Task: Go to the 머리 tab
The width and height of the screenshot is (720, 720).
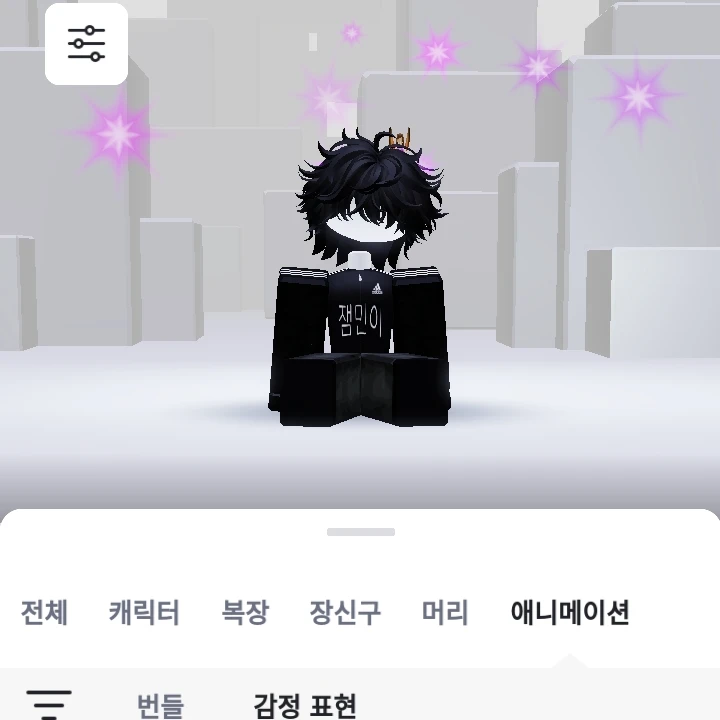Action: click(445, 612)
